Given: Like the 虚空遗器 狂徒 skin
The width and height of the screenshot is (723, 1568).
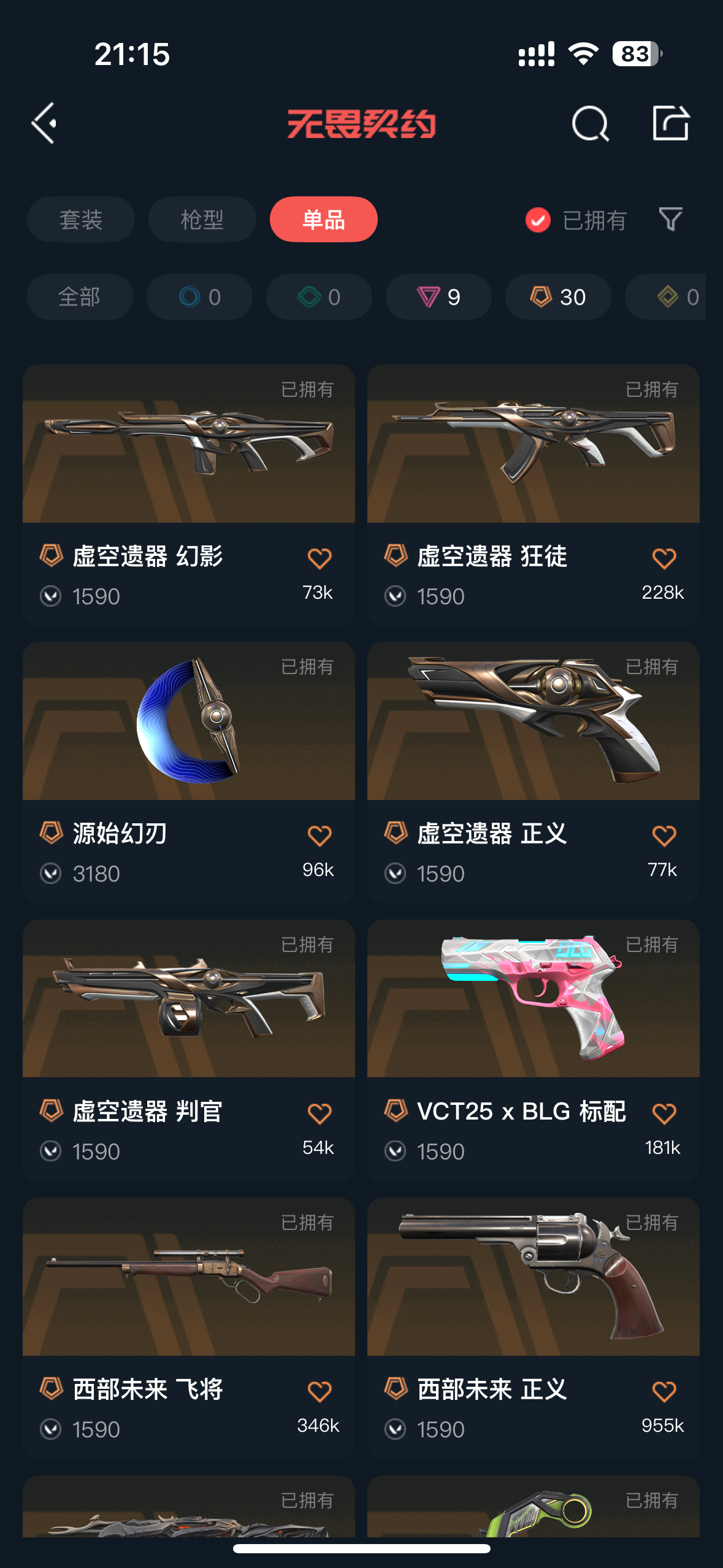Looking at the screenshot, I should (x=664, y=559).
